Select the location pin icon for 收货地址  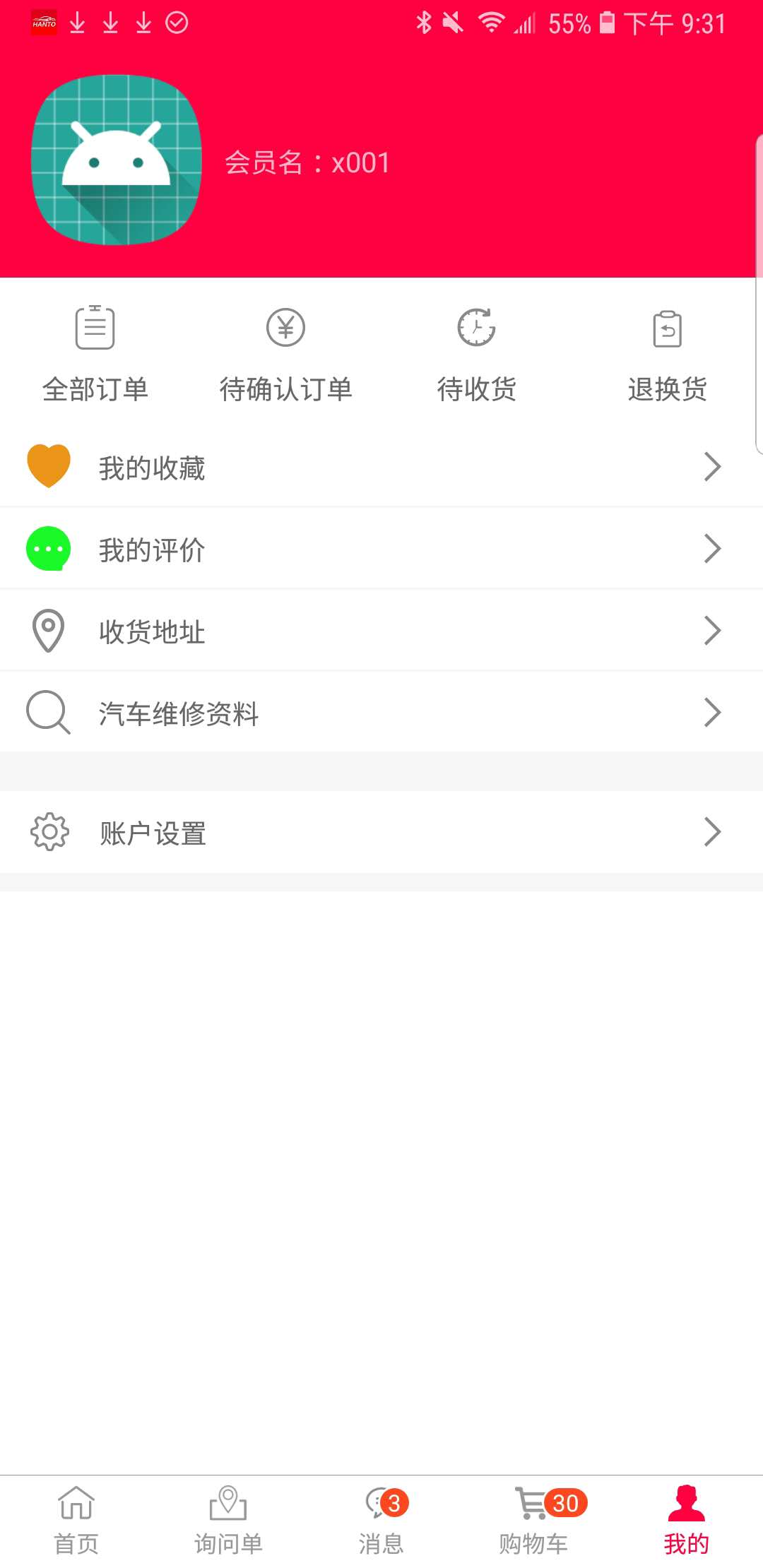48,630
